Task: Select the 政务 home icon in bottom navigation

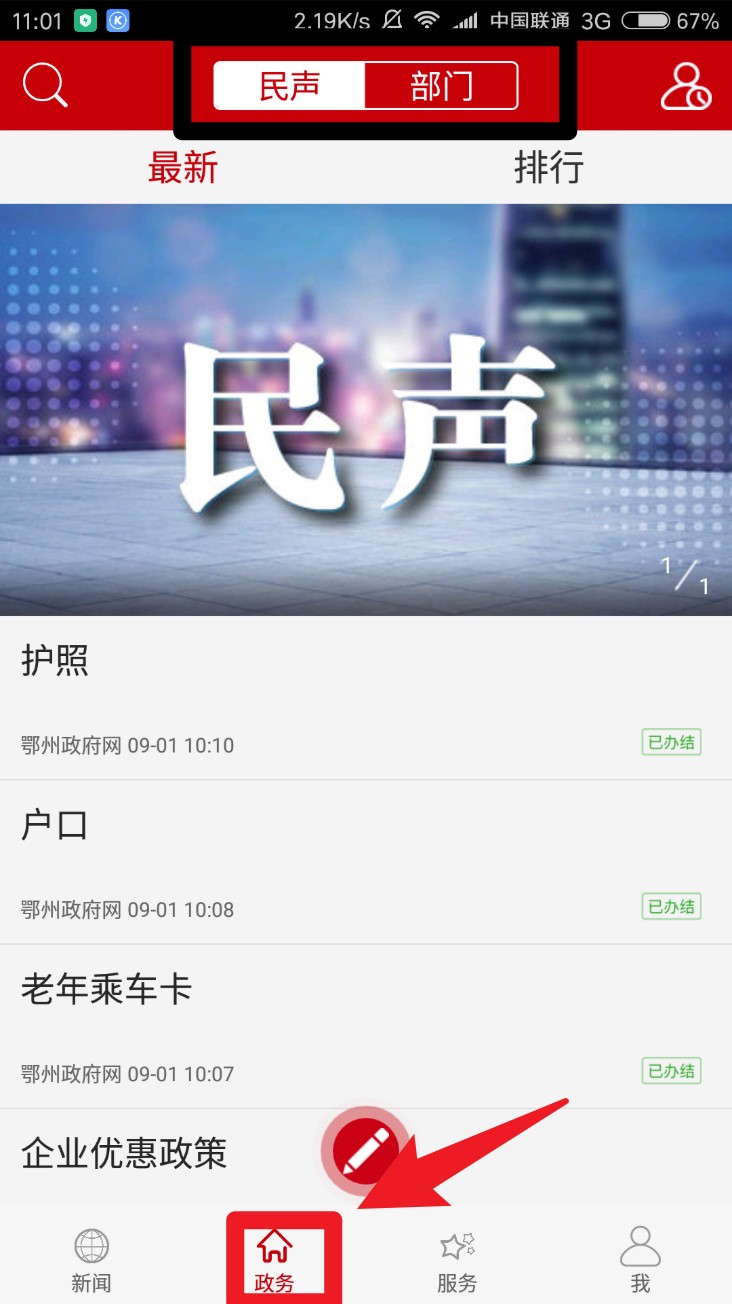Action: pyautogui.click(x=274, y=1255)
